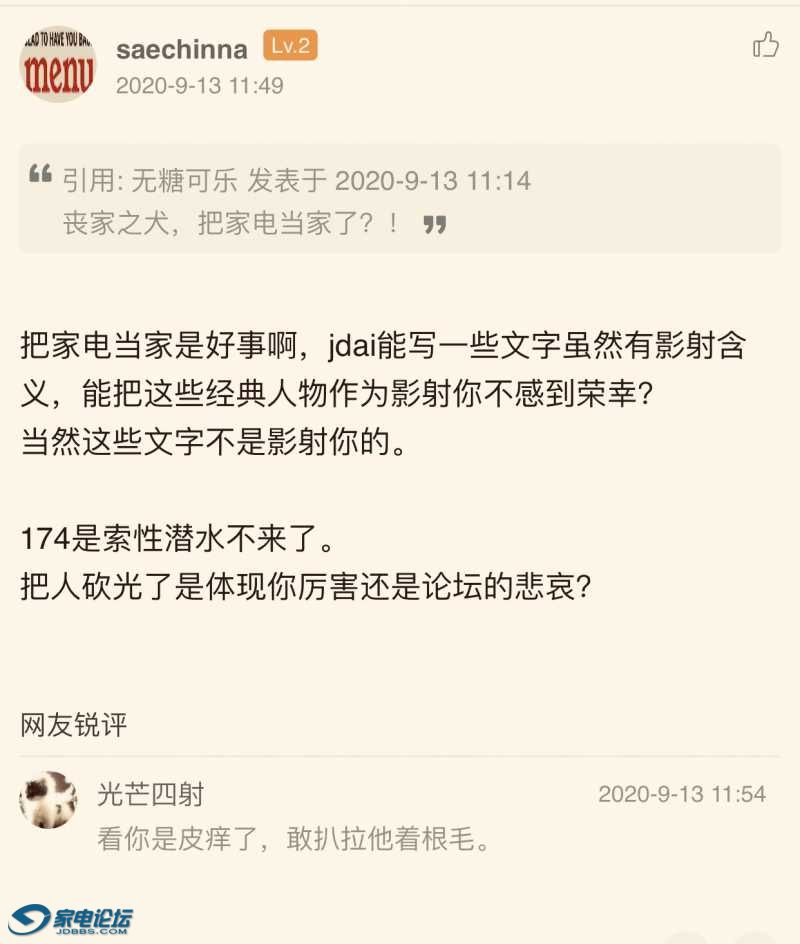
Task: Tap the username saechinna
Action: (182, 48)
